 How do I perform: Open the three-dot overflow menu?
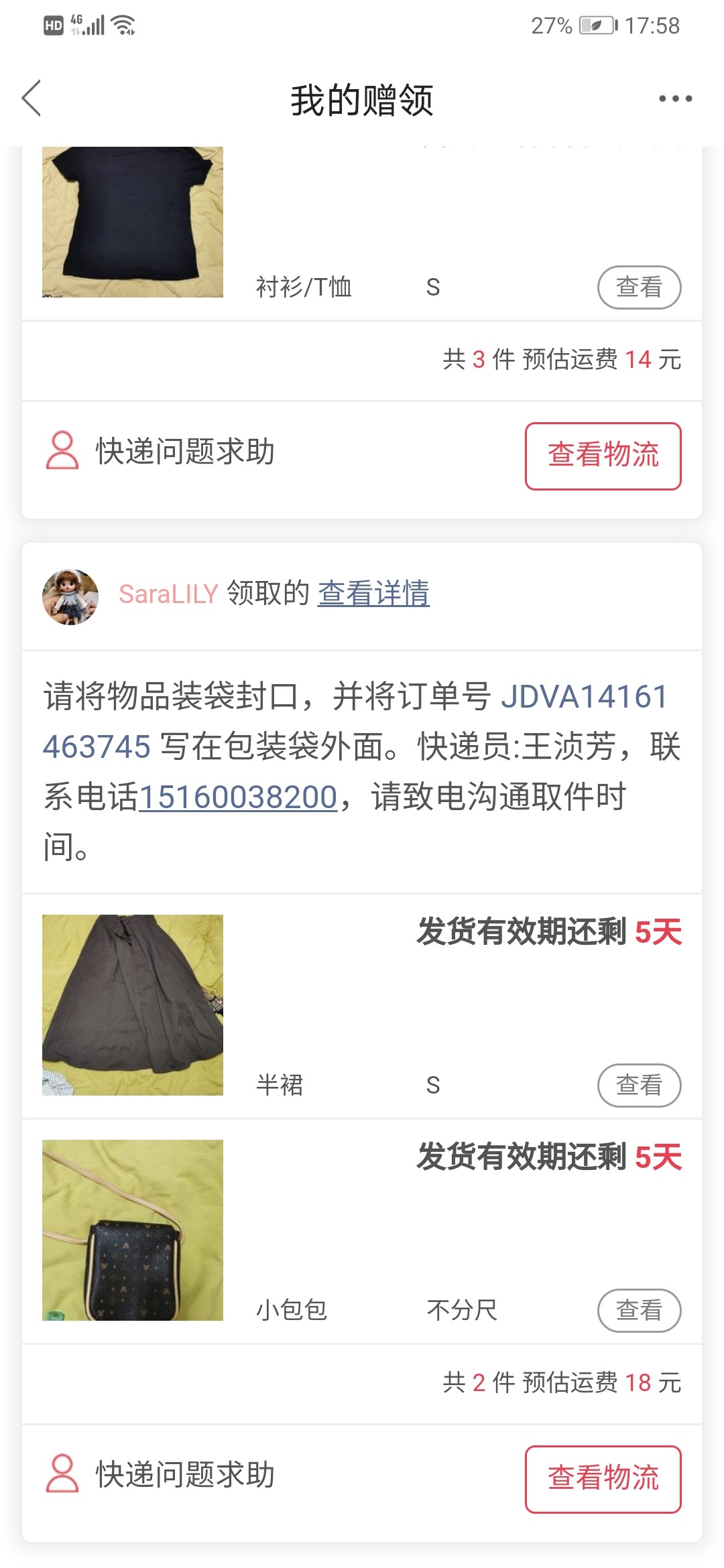tap(674, 99)
